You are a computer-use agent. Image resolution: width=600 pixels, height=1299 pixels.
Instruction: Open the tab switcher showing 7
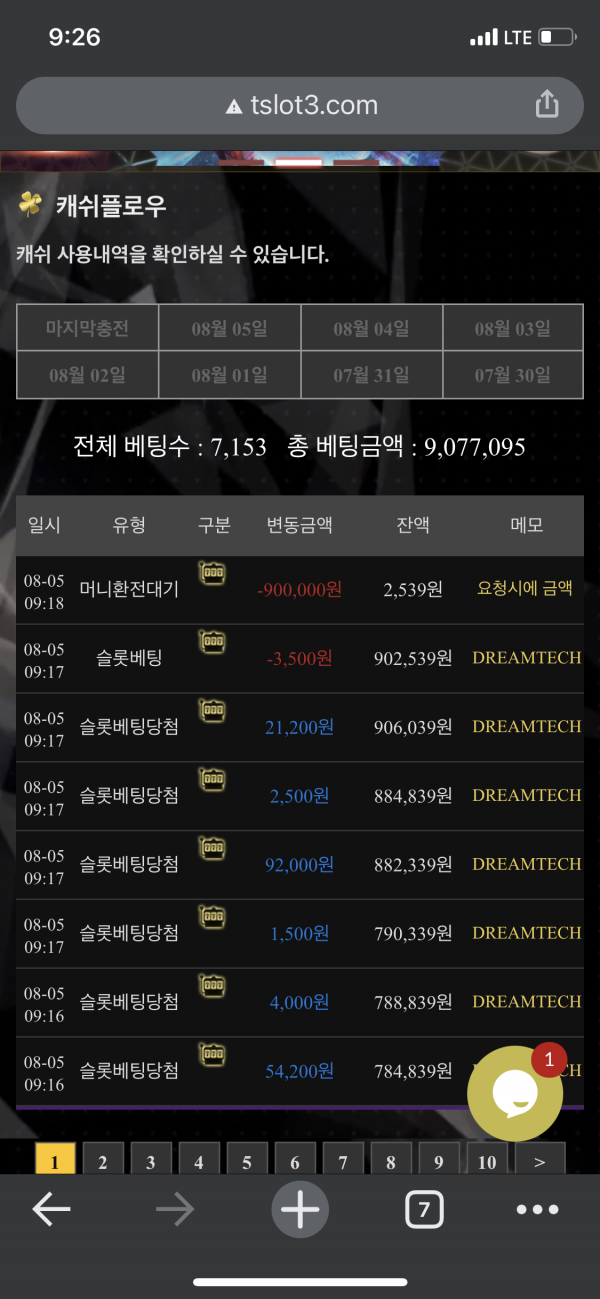tap(424, 1211)
